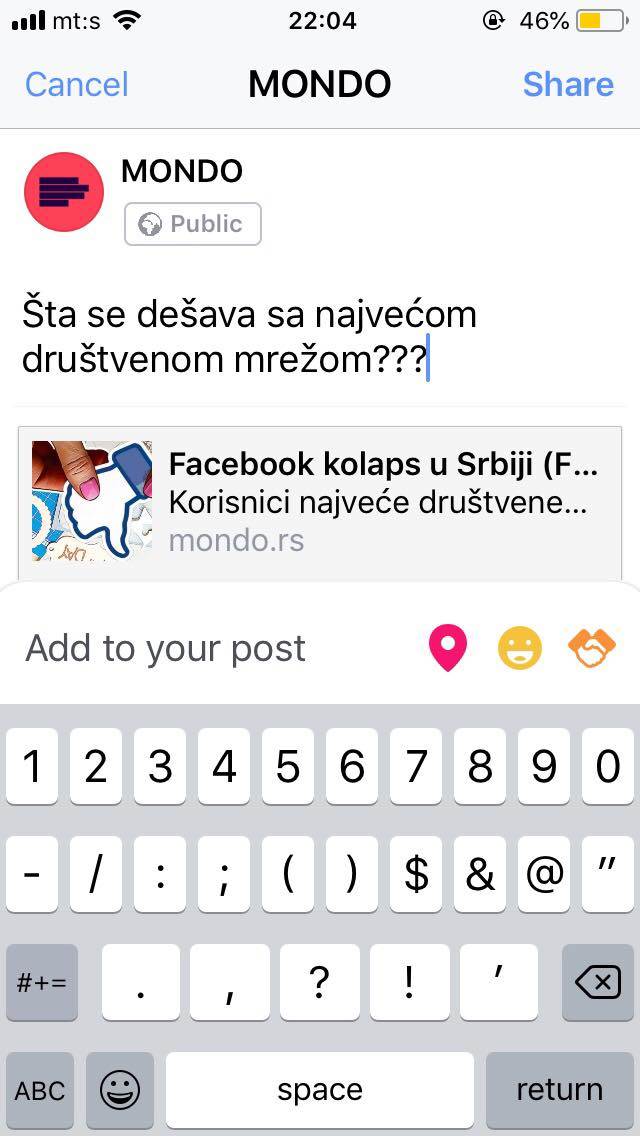Screen dimensions: 640x1136
Task: Switch to the #+= symbols keyboard
Action: click(42, 984)
